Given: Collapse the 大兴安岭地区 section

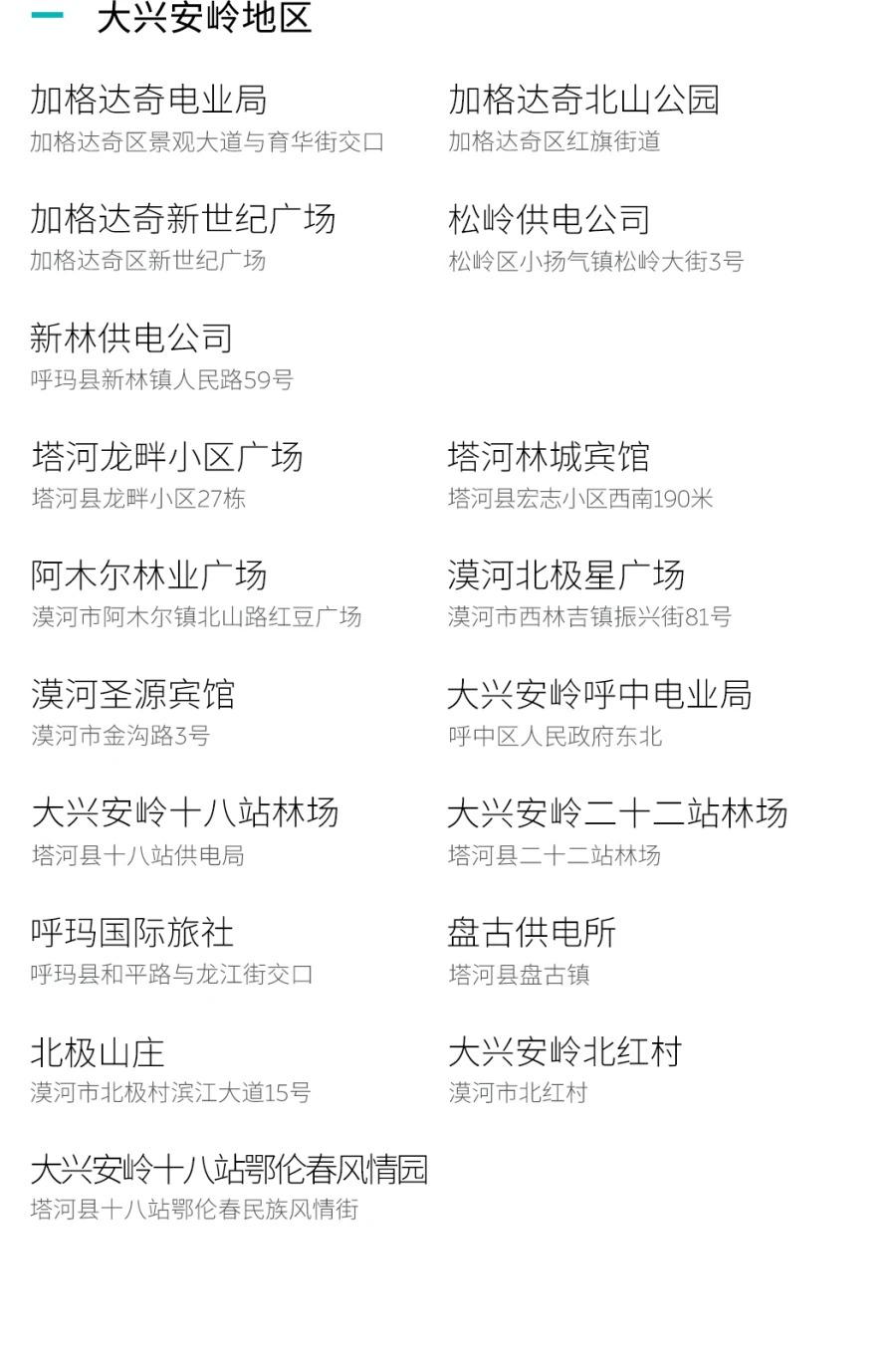Looking at the screenshot, I should click(47, 17).
